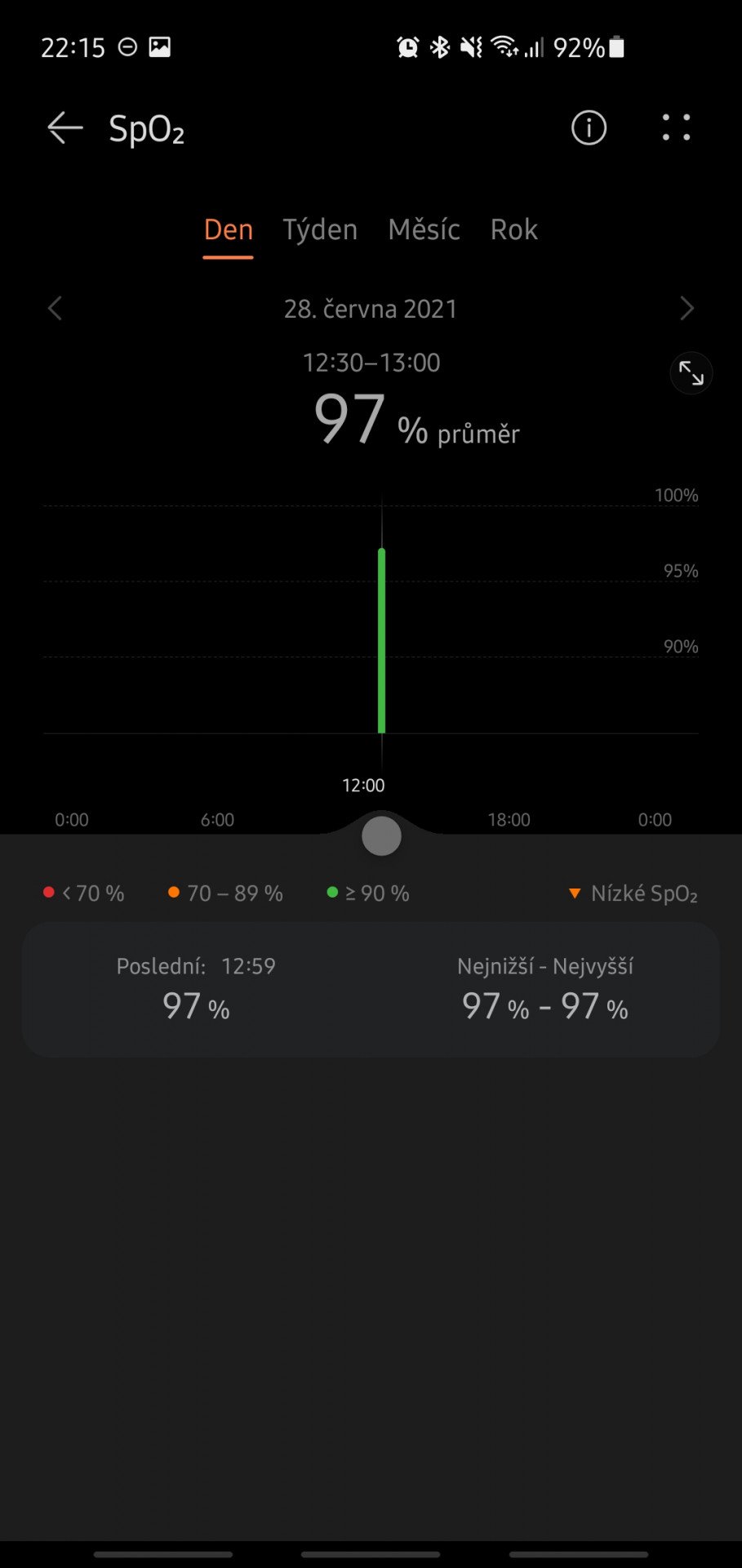Screen dimensions: 742x1568
Task: Switch to the Rok tab
Action: 513,230
